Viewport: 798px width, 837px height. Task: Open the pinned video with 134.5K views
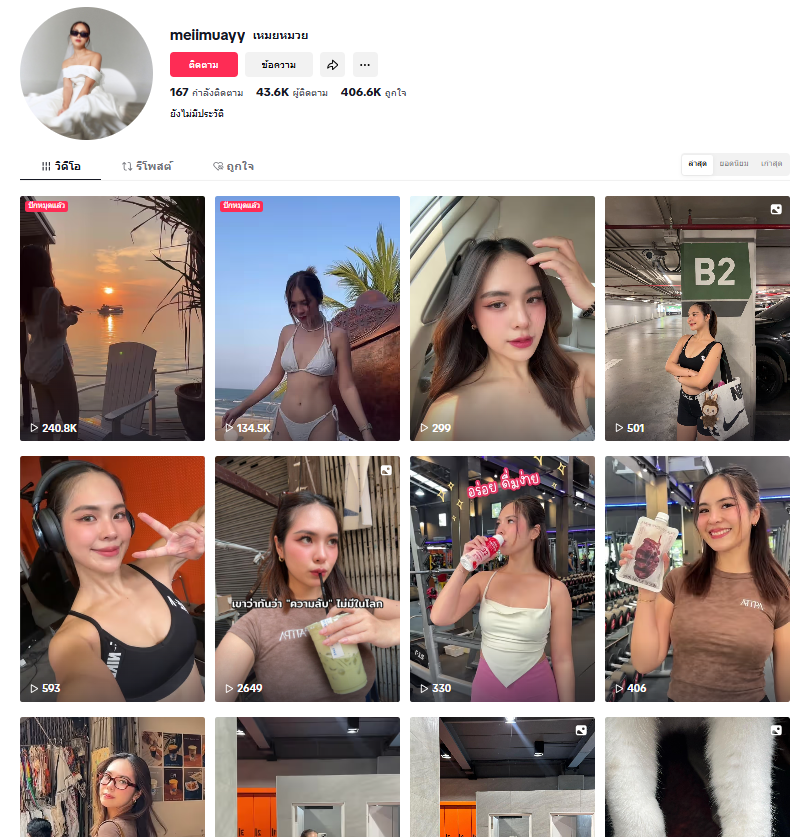pyautogui.click(x=307, y=318)
